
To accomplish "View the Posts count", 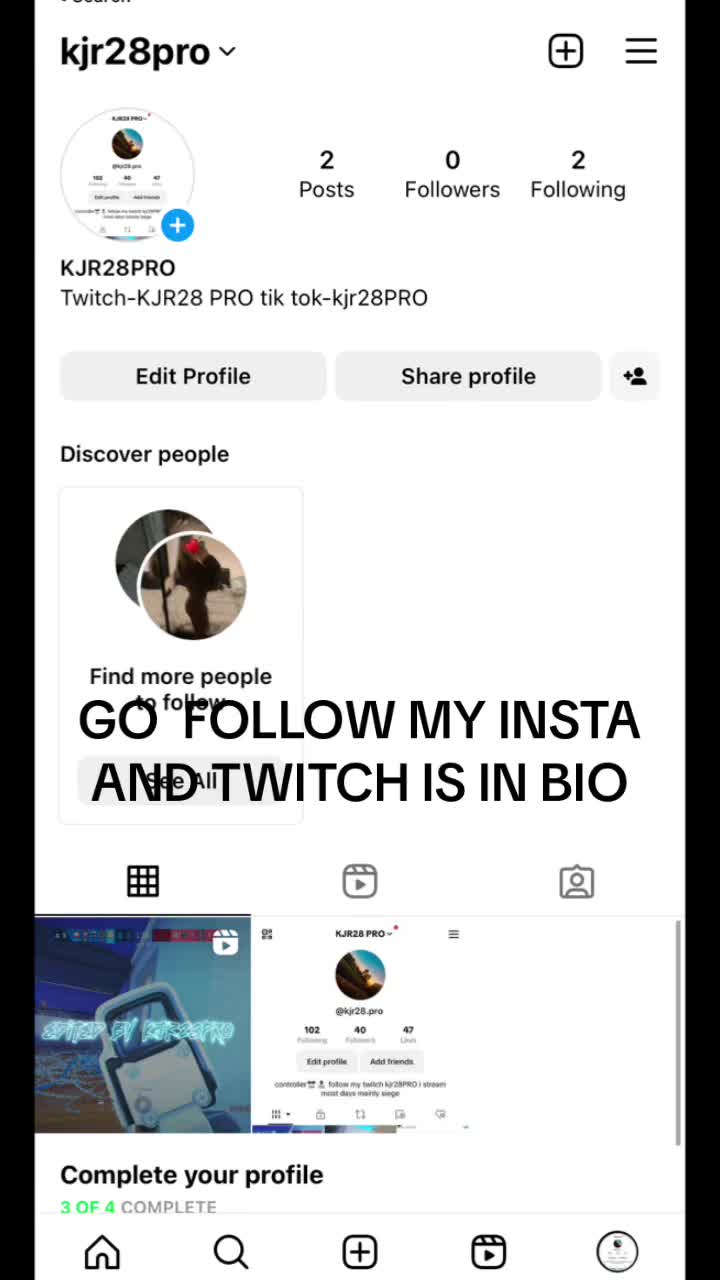I will point(326,174).
